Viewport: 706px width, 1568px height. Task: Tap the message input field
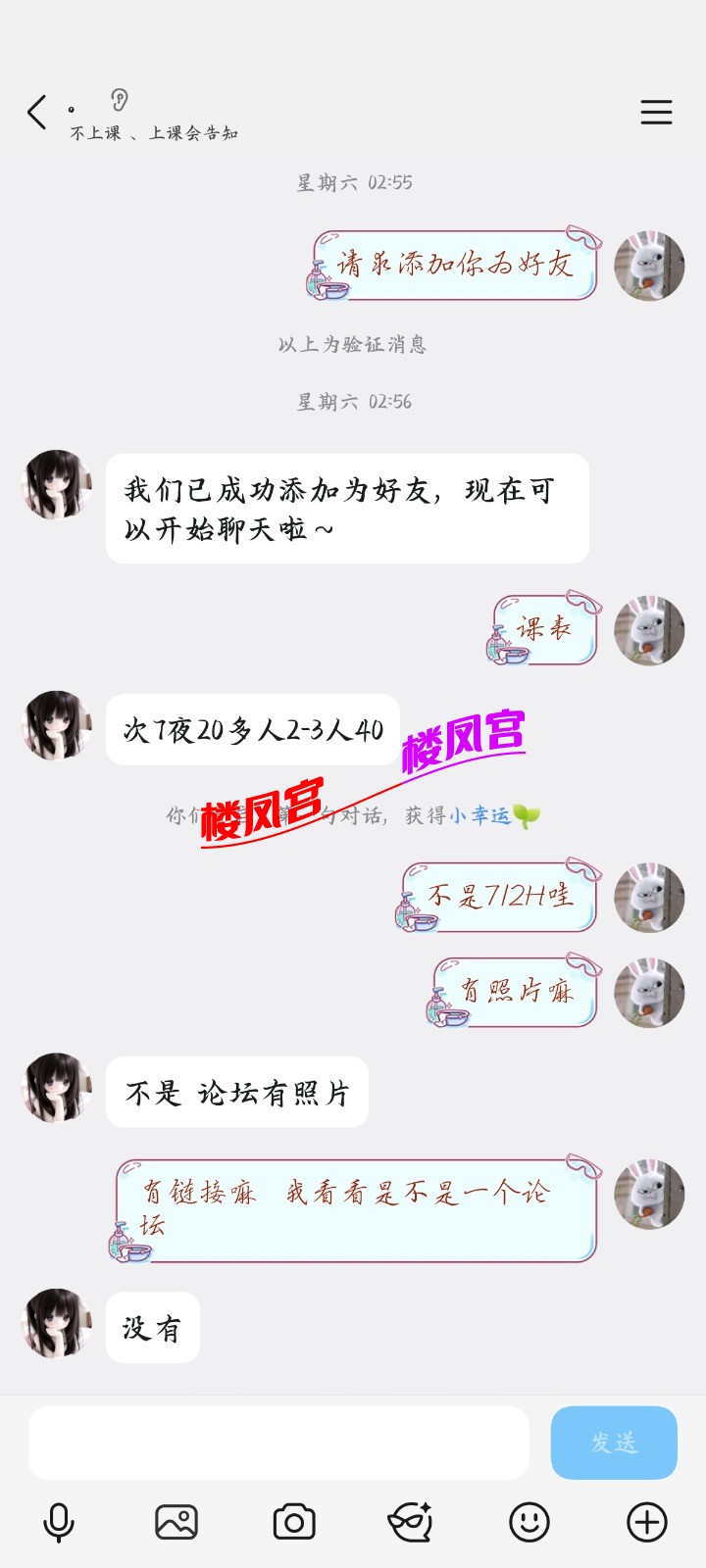pyautogui.click(x=278, y=1443)
